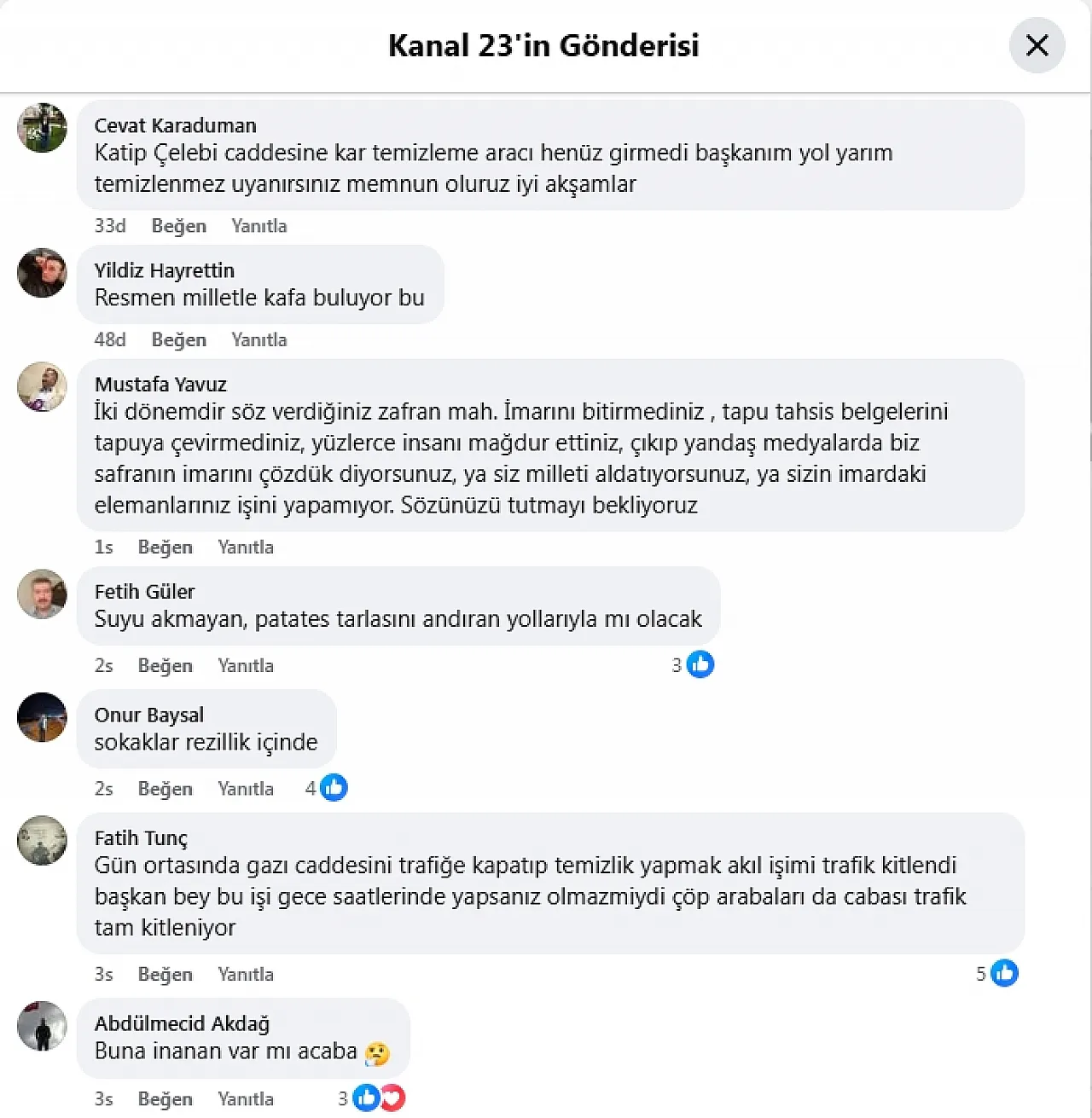Like Cevat Karaduman's comment

click(x=178, y=226)
